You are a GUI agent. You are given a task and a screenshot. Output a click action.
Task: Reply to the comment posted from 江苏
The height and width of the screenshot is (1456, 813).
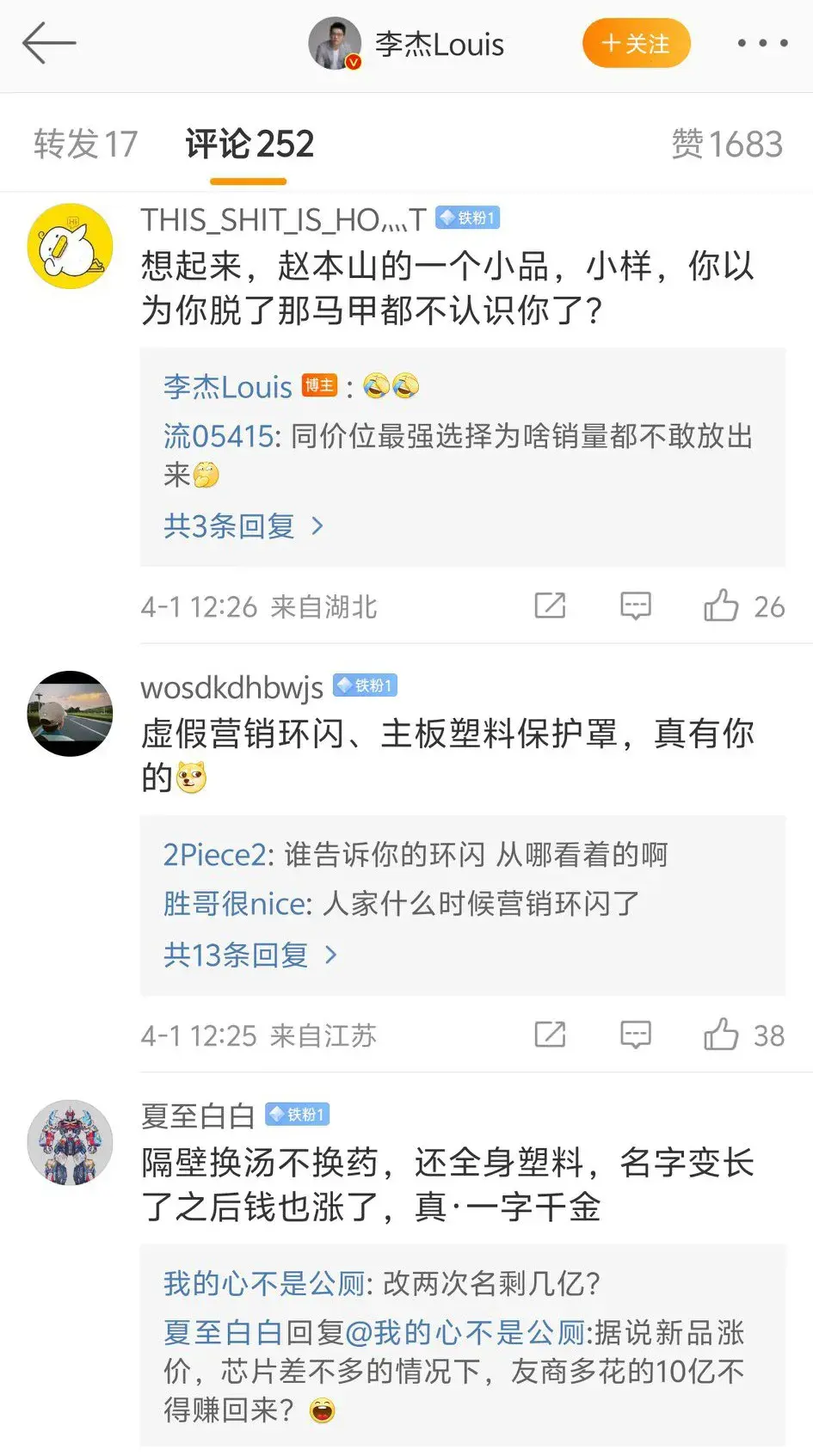(x=635, y=1035)
